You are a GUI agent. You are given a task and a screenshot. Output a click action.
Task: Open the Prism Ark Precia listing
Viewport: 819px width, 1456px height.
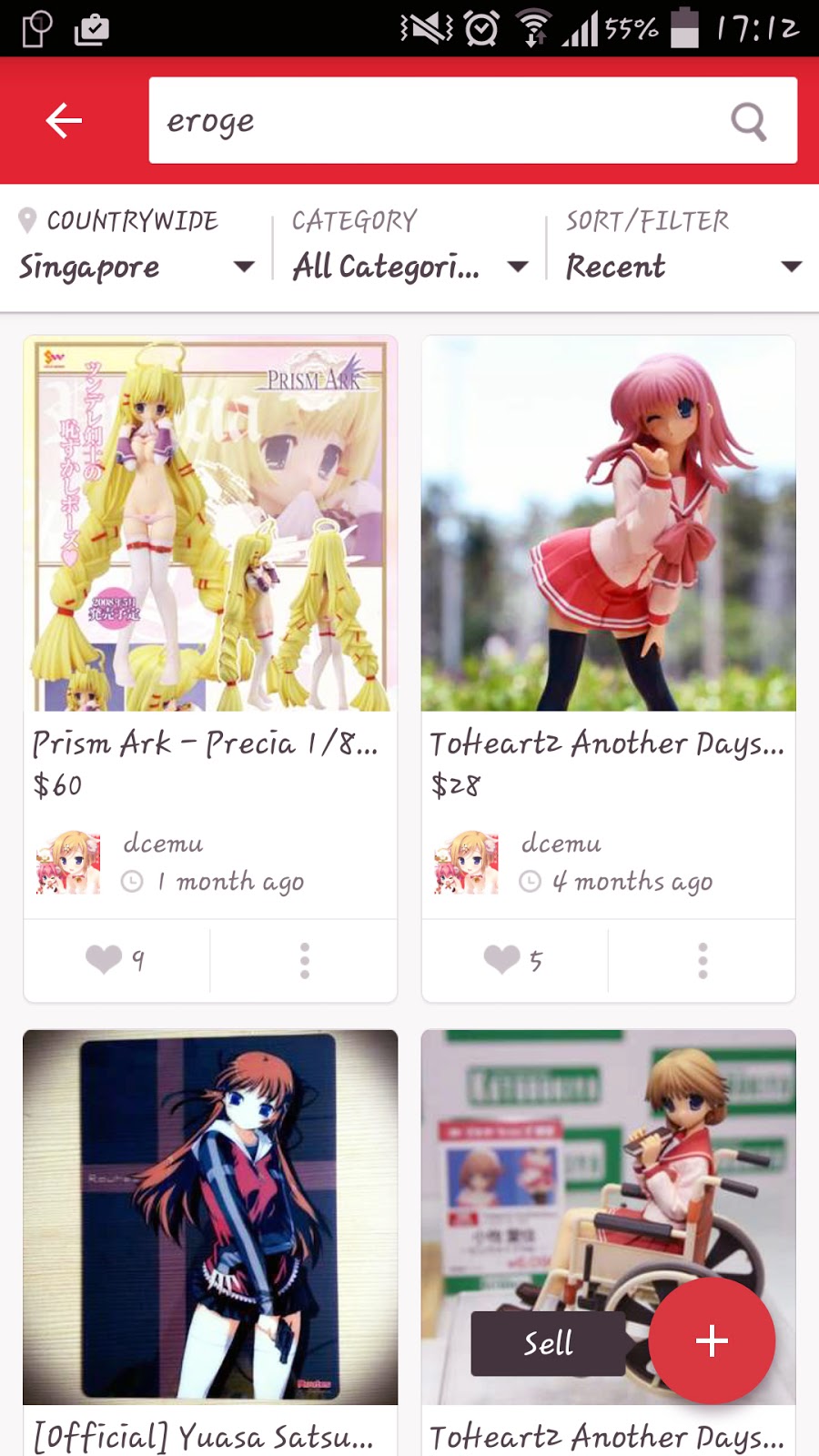point(210,523)
